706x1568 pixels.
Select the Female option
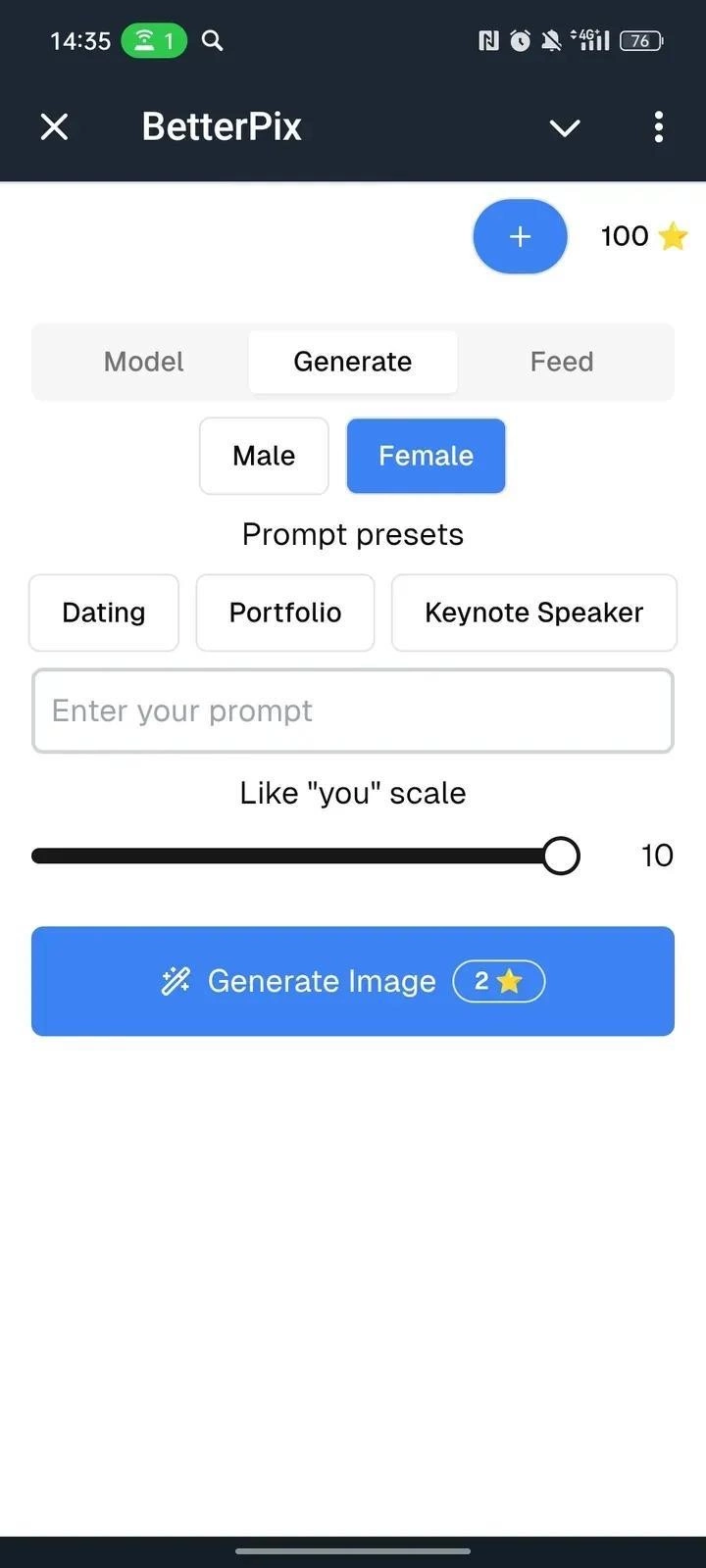coord(426,456)
